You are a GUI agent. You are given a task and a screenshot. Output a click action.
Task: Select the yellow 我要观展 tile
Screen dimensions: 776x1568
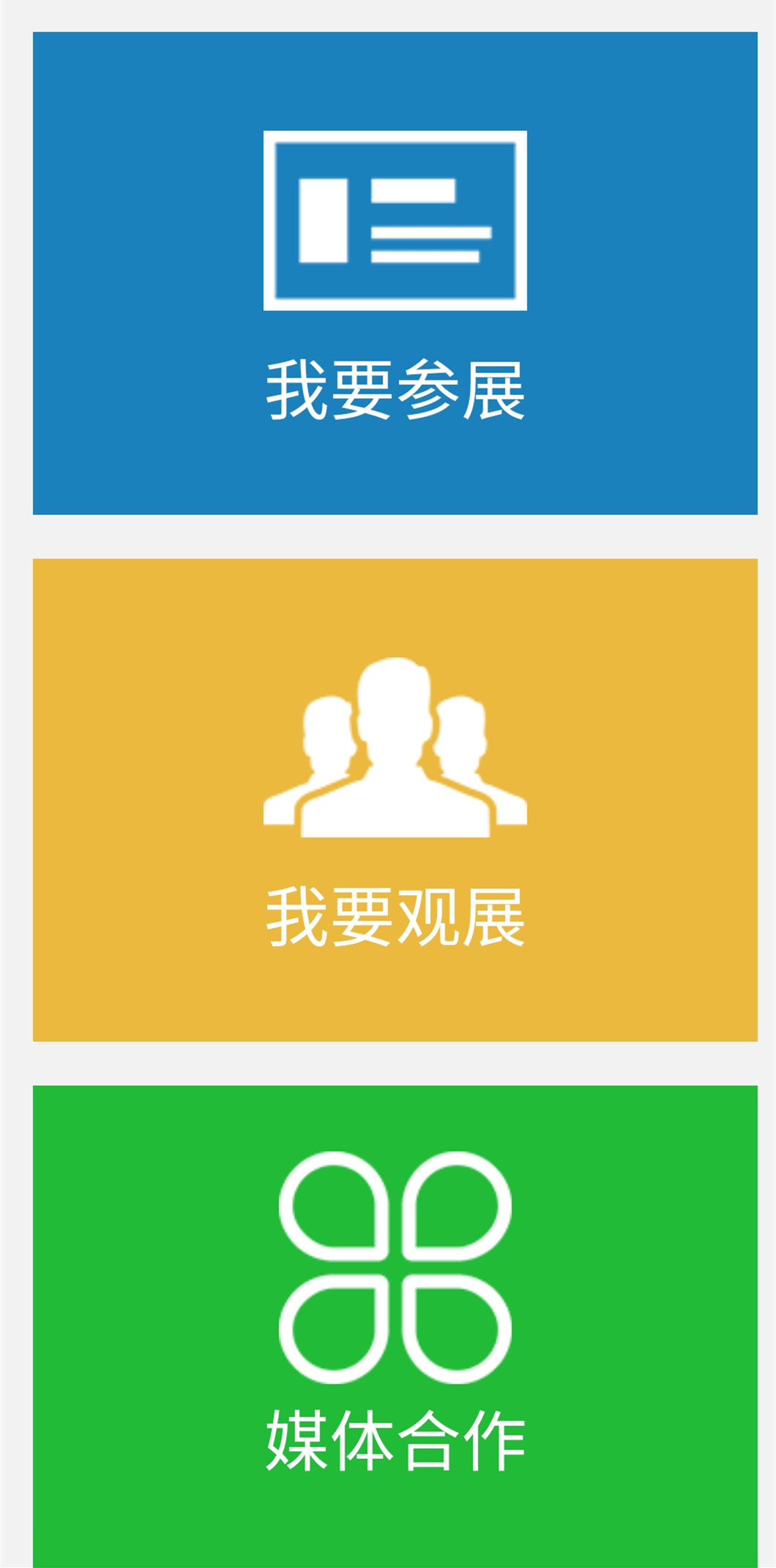point(395,800)
